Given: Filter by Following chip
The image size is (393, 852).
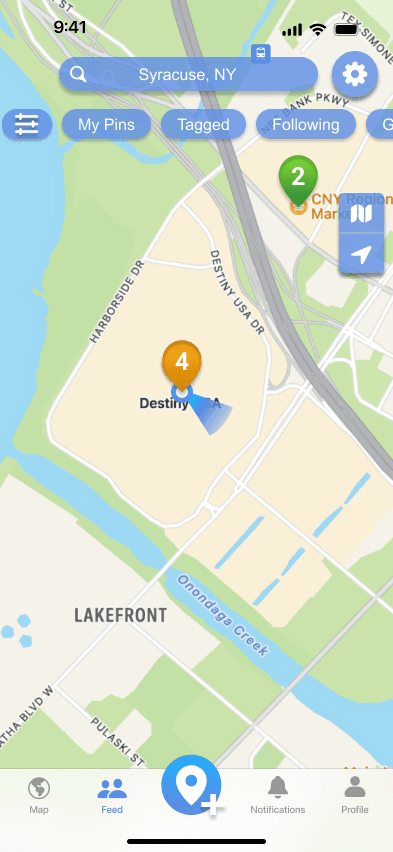Looking at the screenshot, I should (306, 124).
